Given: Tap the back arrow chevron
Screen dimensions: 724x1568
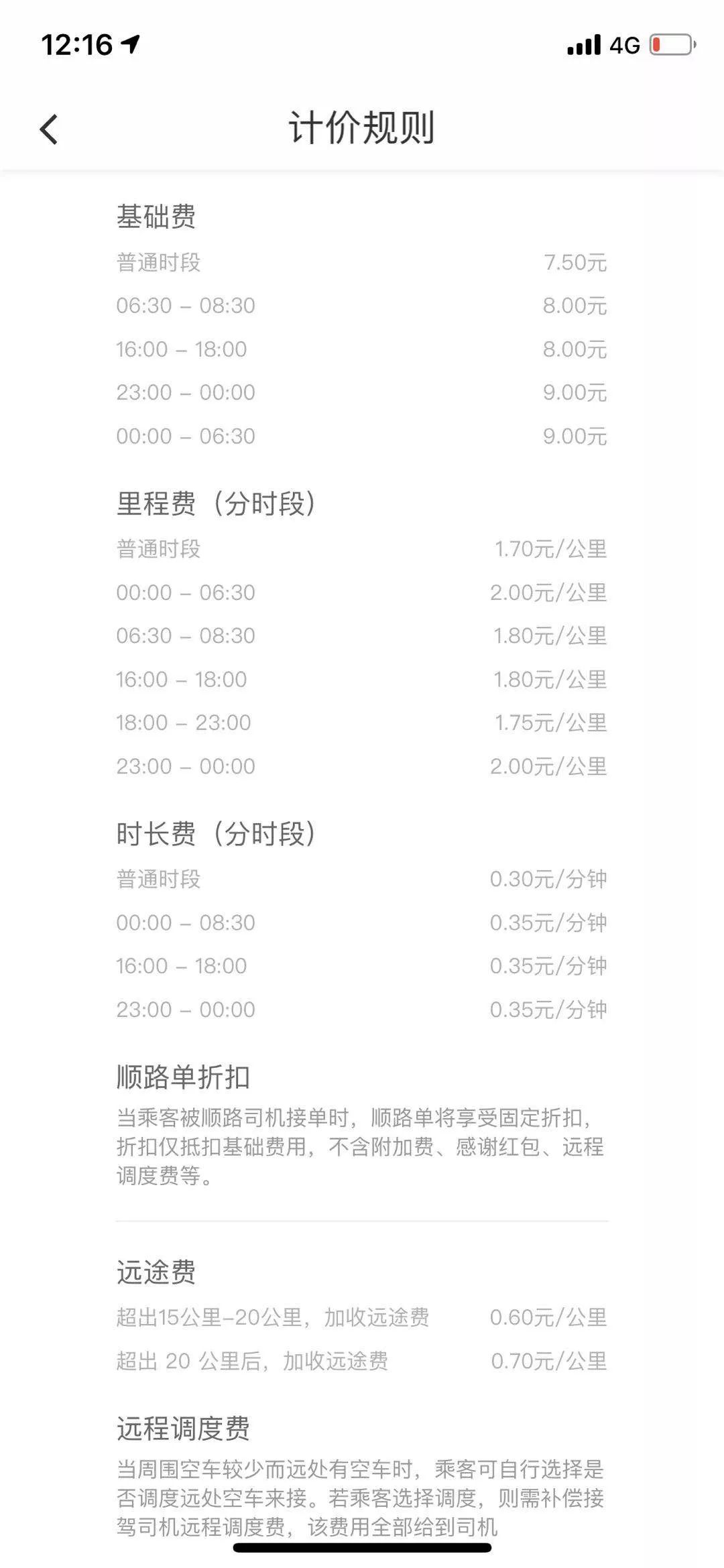Looking at the screenshot, I should tap(47, 129).
